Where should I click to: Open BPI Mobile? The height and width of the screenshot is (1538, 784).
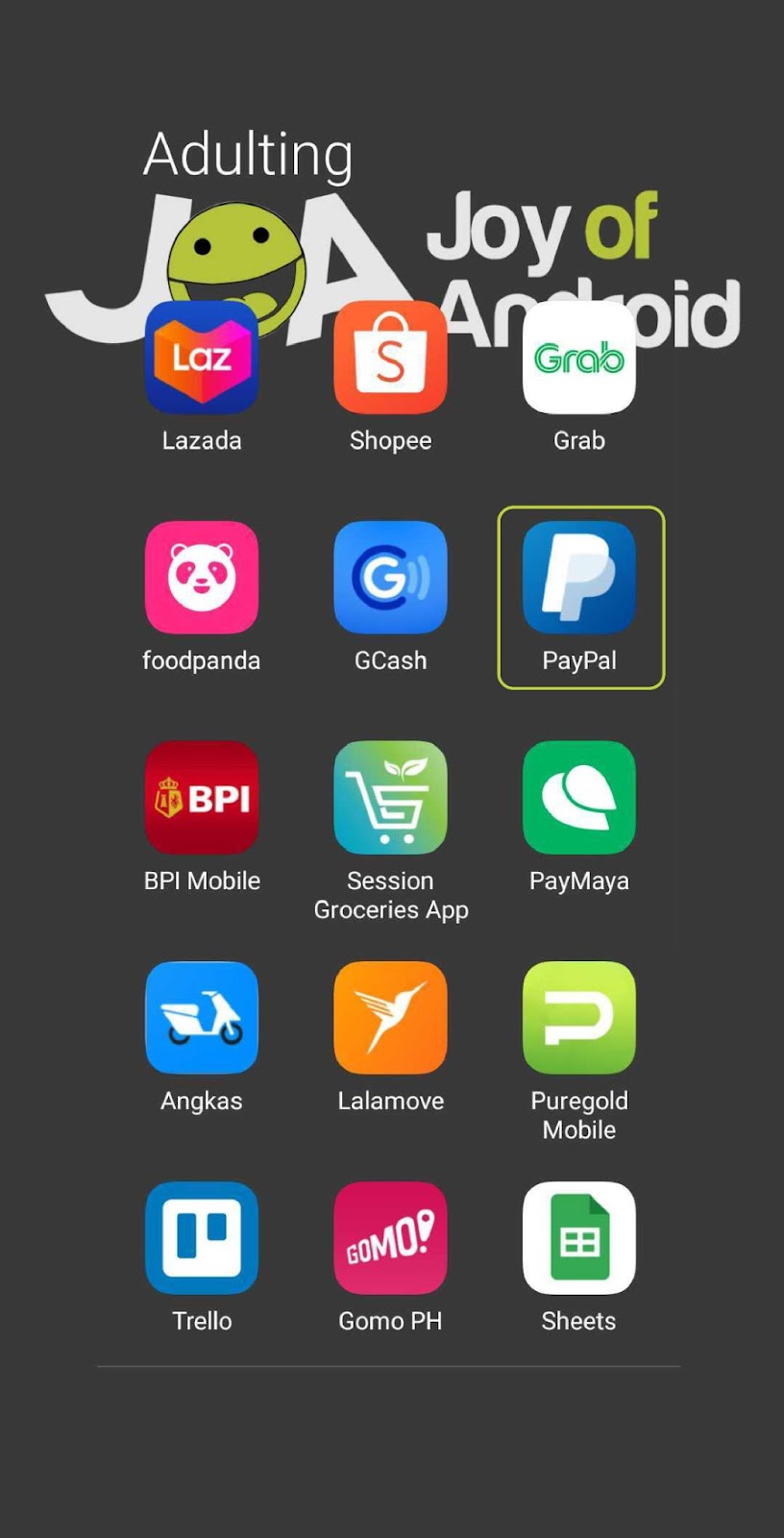(202, 798)
